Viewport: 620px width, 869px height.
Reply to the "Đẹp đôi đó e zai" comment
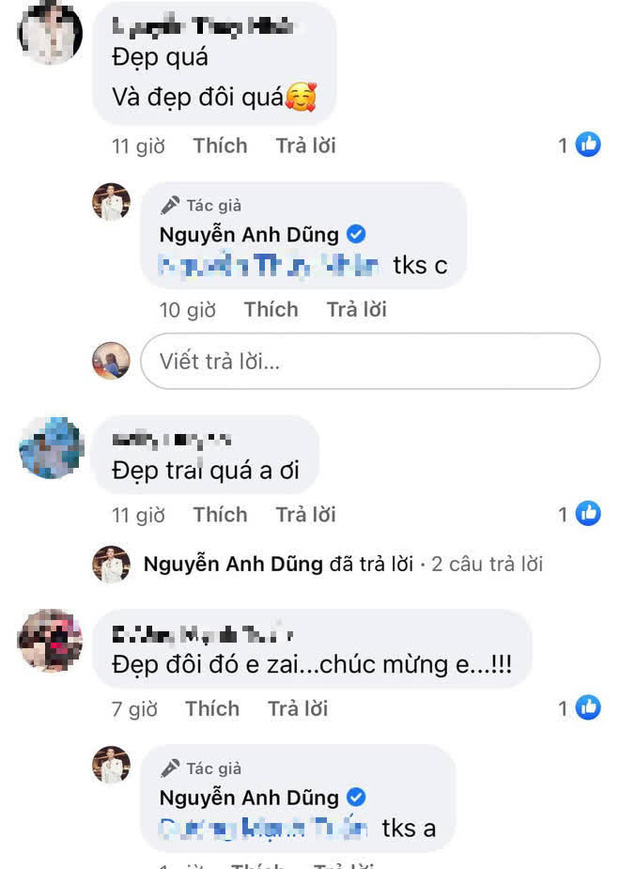click(x=297, y=709)
